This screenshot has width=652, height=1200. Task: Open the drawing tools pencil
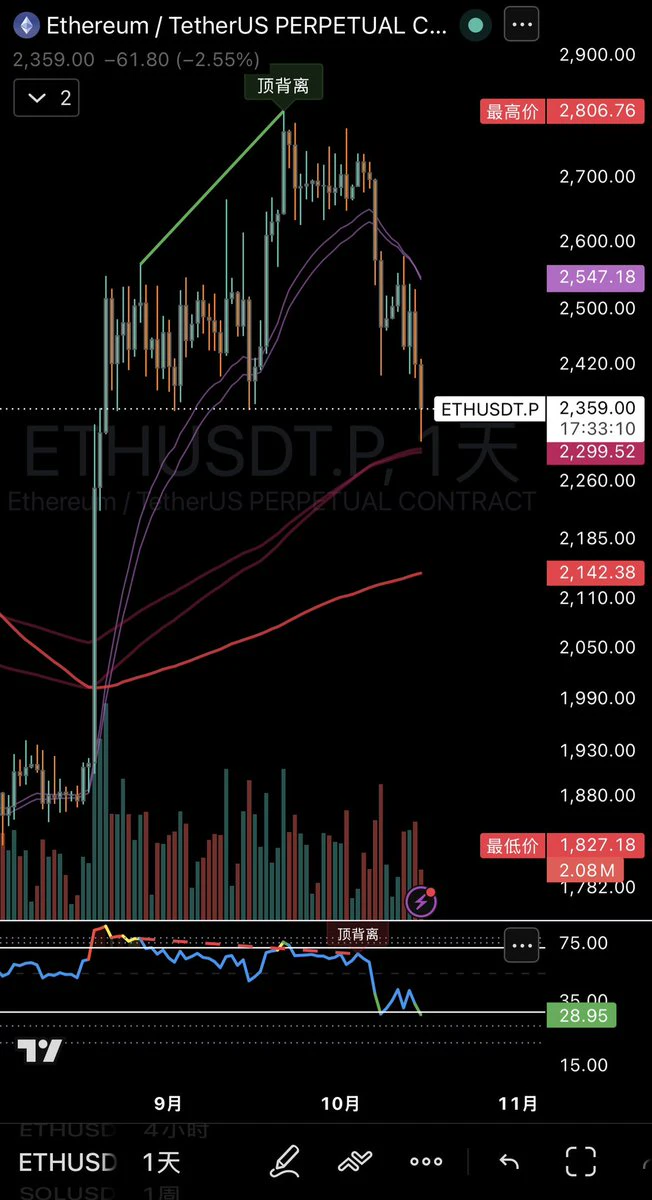click(x=285, y=1162)
